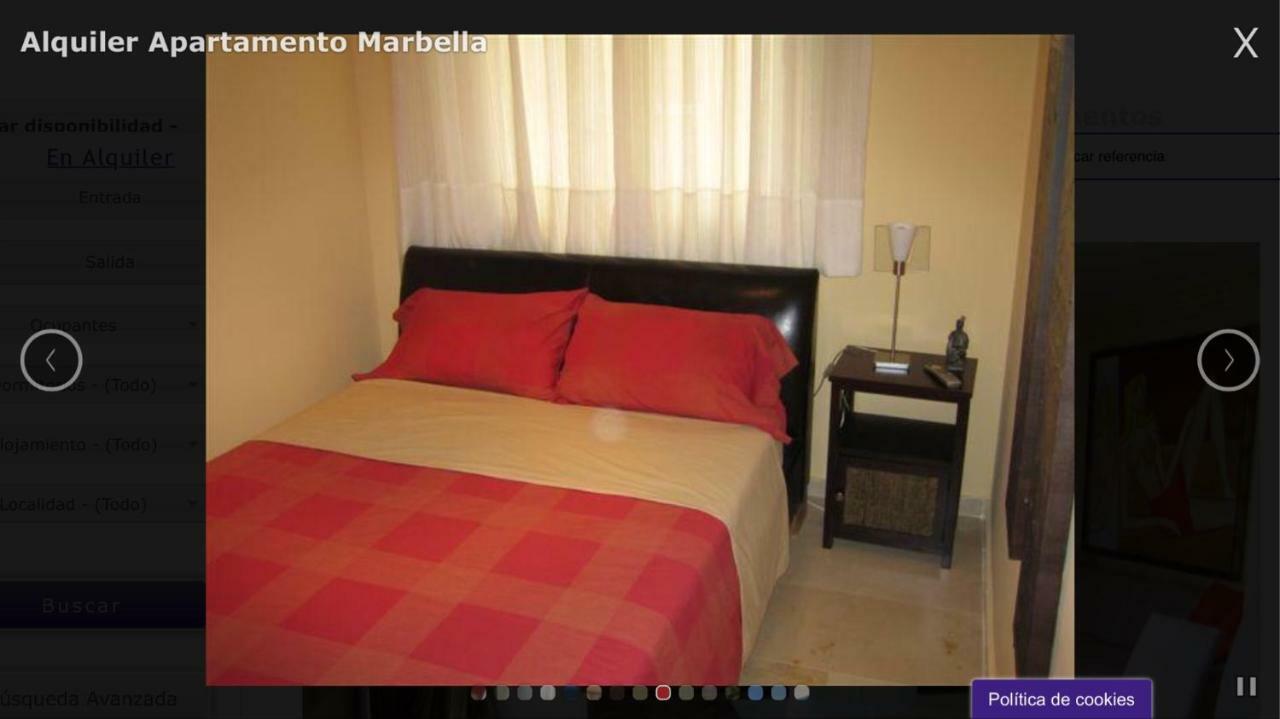Select the last thumbnail dot
Image resolution: width=1280 pixels, height=719 pixels.
[801, 692]
